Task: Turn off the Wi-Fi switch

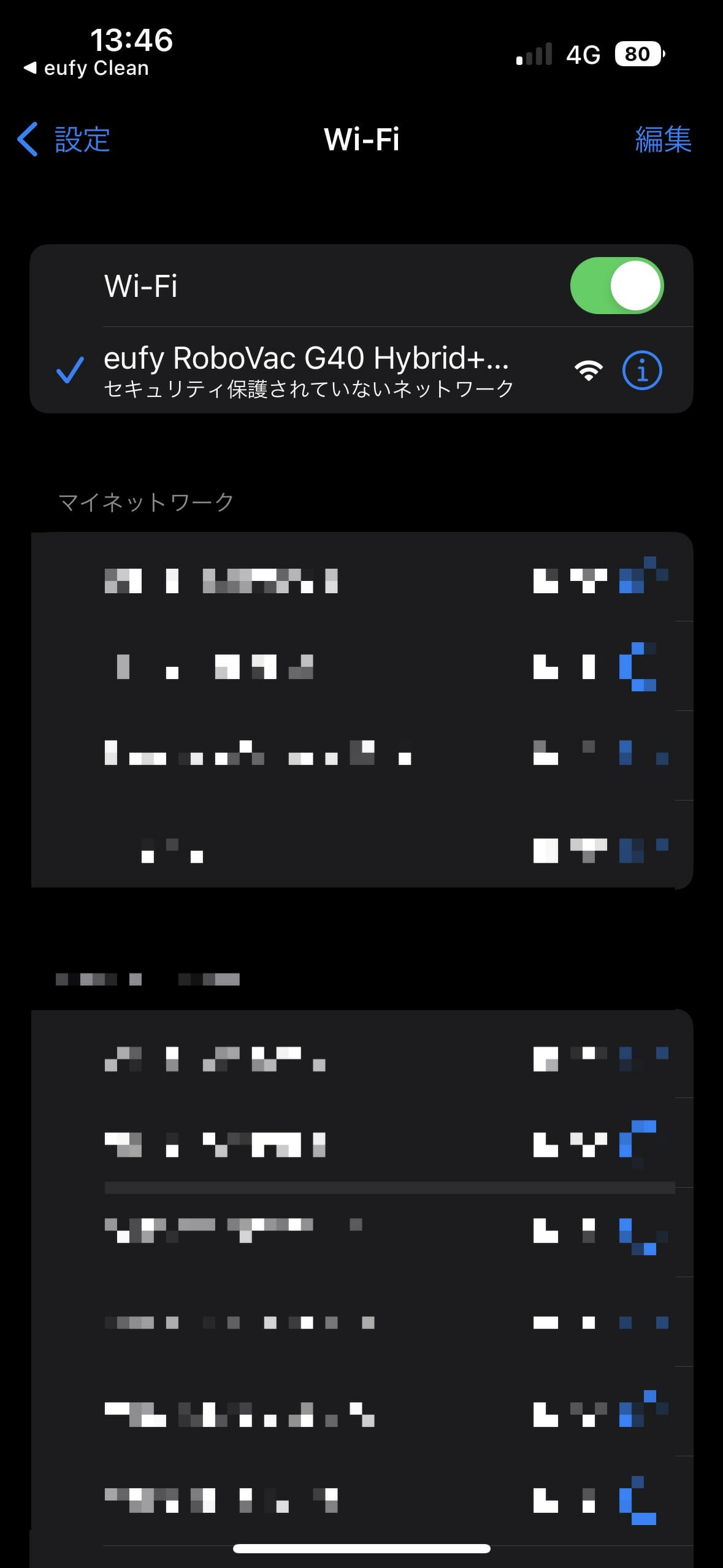Action: [x=616, y=286]
